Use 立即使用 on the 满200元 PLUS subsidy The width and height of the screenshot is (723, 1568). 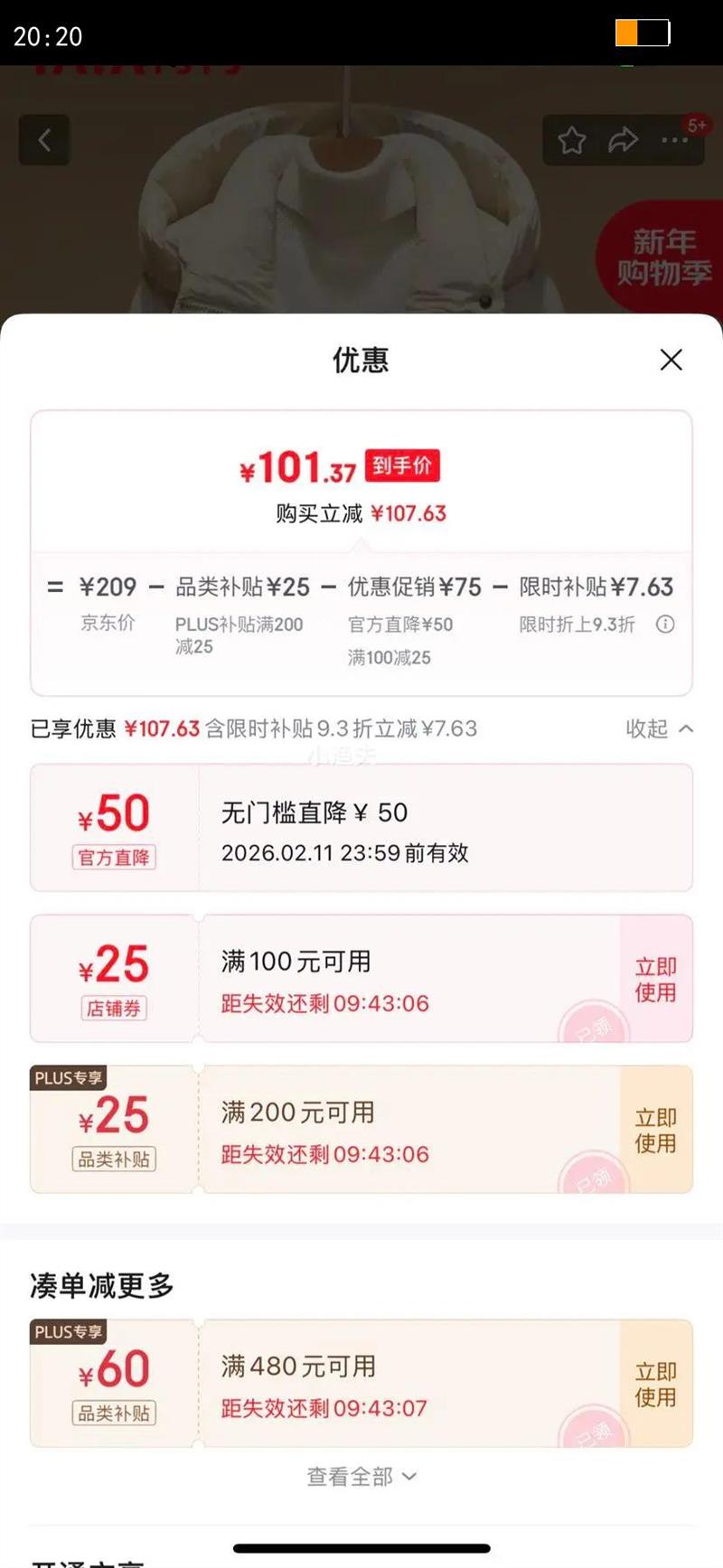pos(656,1129)
